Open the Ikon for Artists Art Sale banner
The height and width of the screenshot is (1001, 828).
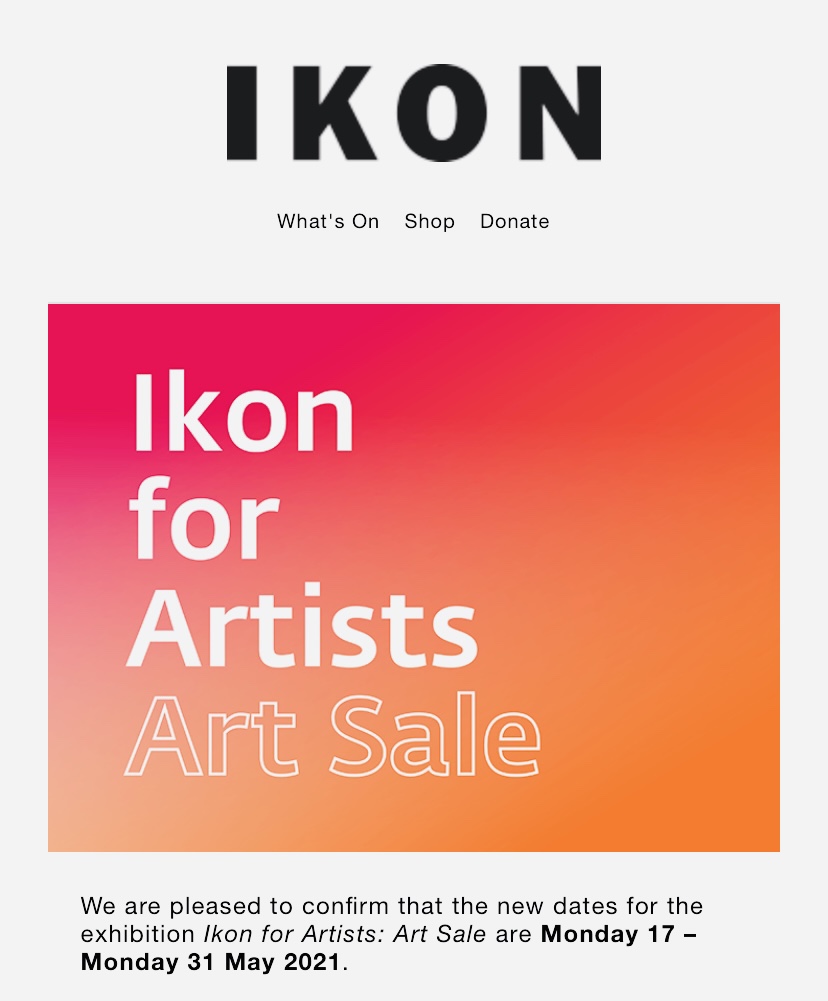(413, 577)
